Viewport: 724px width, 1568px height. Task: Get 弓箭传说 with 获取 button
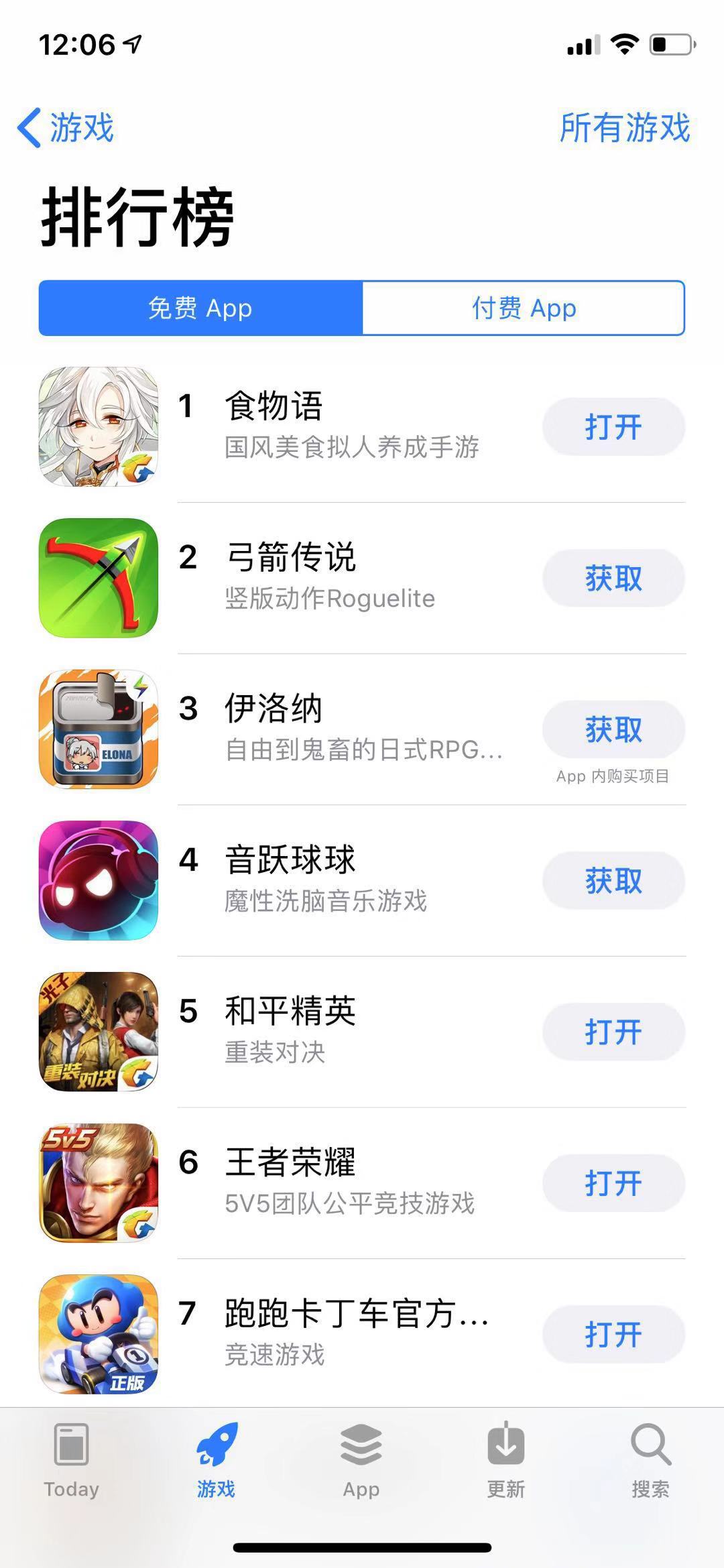click(x=613, y=579)
